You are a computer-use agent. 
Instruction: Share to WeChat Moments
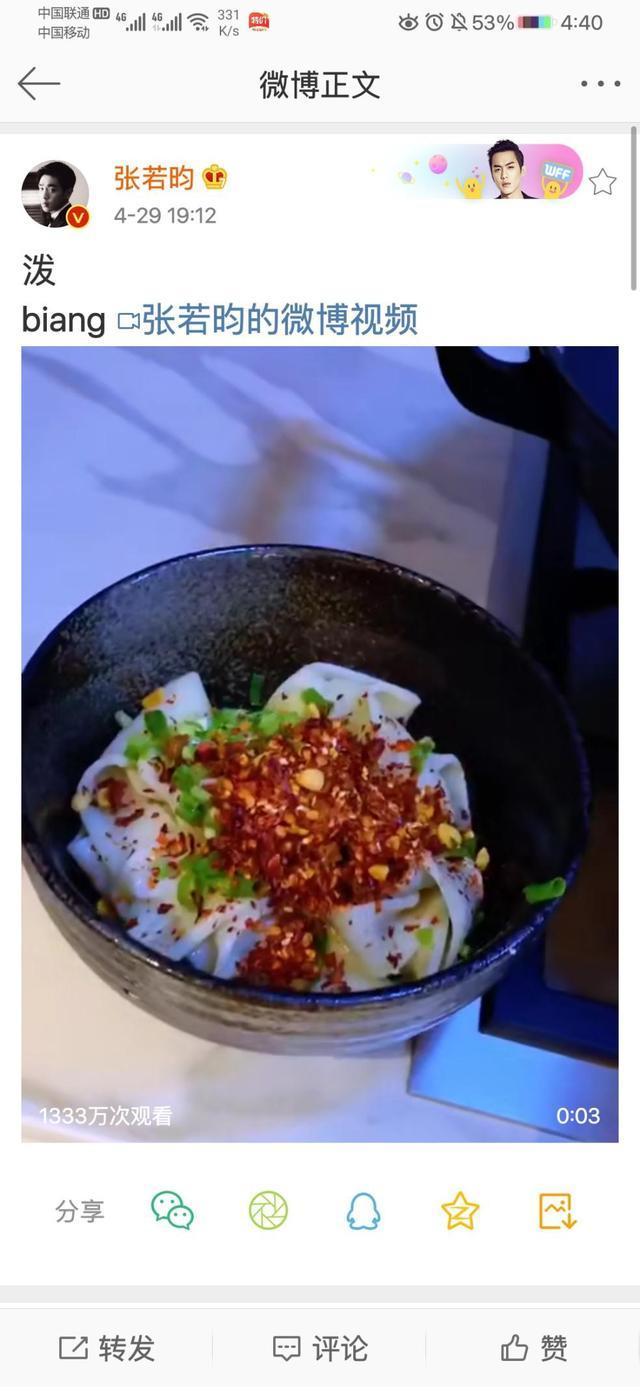pyautogui.click(x=268, y=1211)
